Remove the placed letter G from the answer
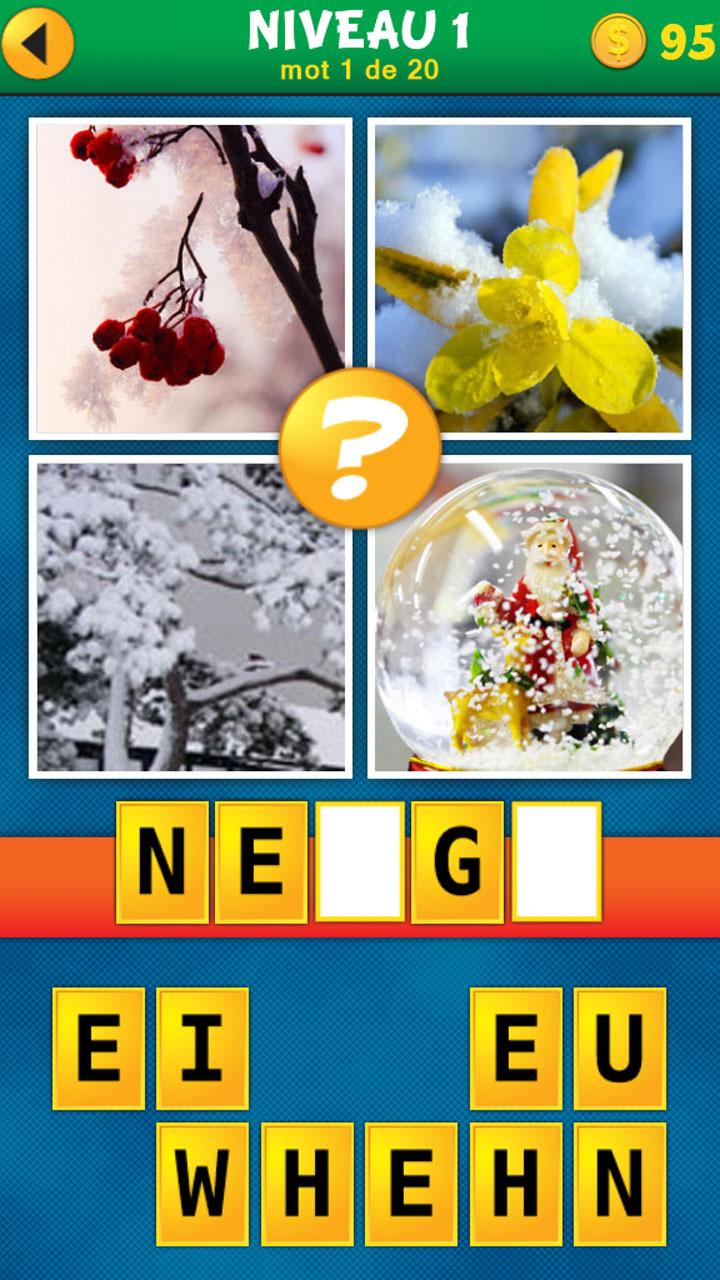 point(457,862)
